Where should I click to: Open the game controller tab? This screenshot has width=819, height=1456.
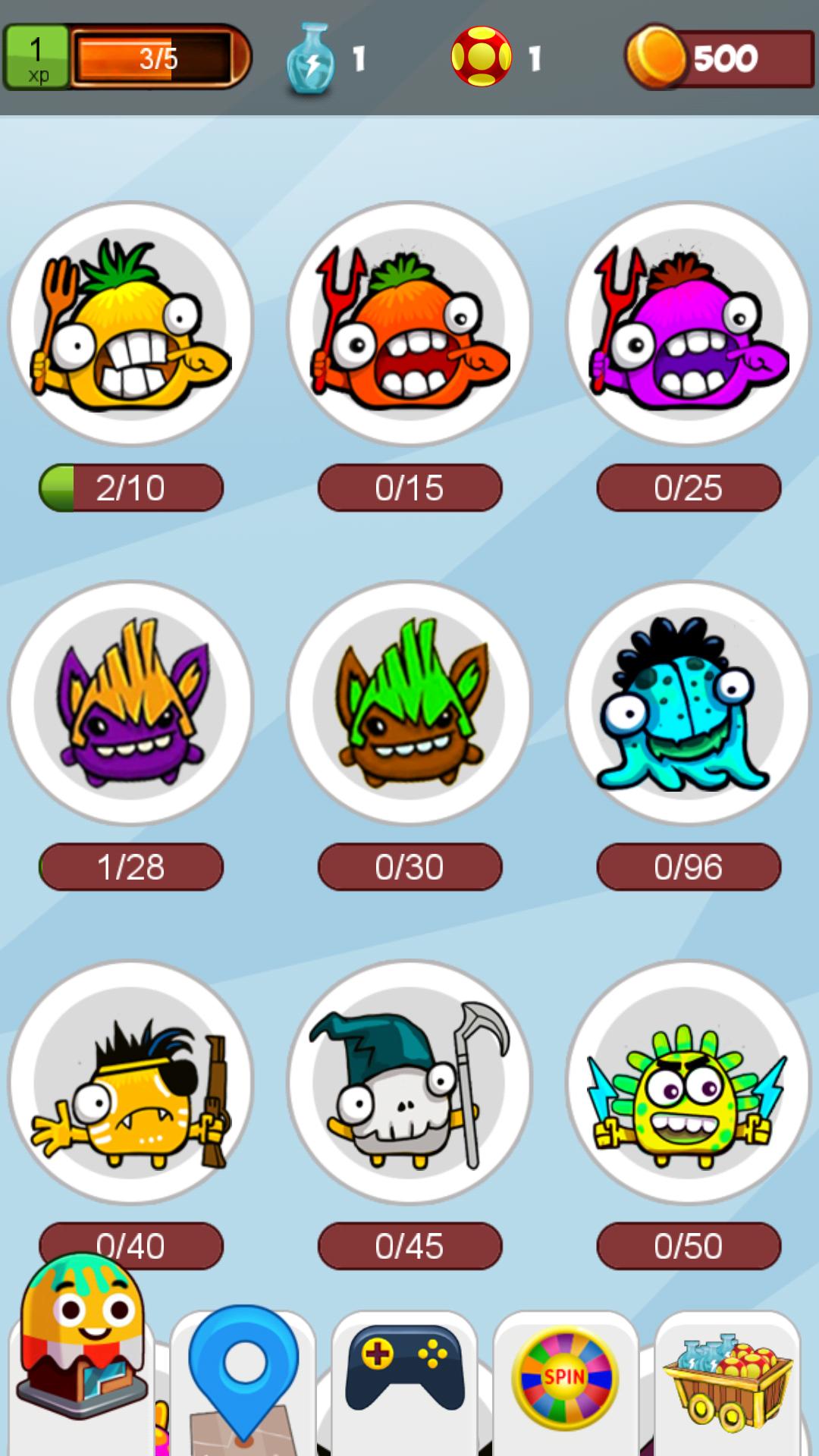click(x=405, y=1376)
